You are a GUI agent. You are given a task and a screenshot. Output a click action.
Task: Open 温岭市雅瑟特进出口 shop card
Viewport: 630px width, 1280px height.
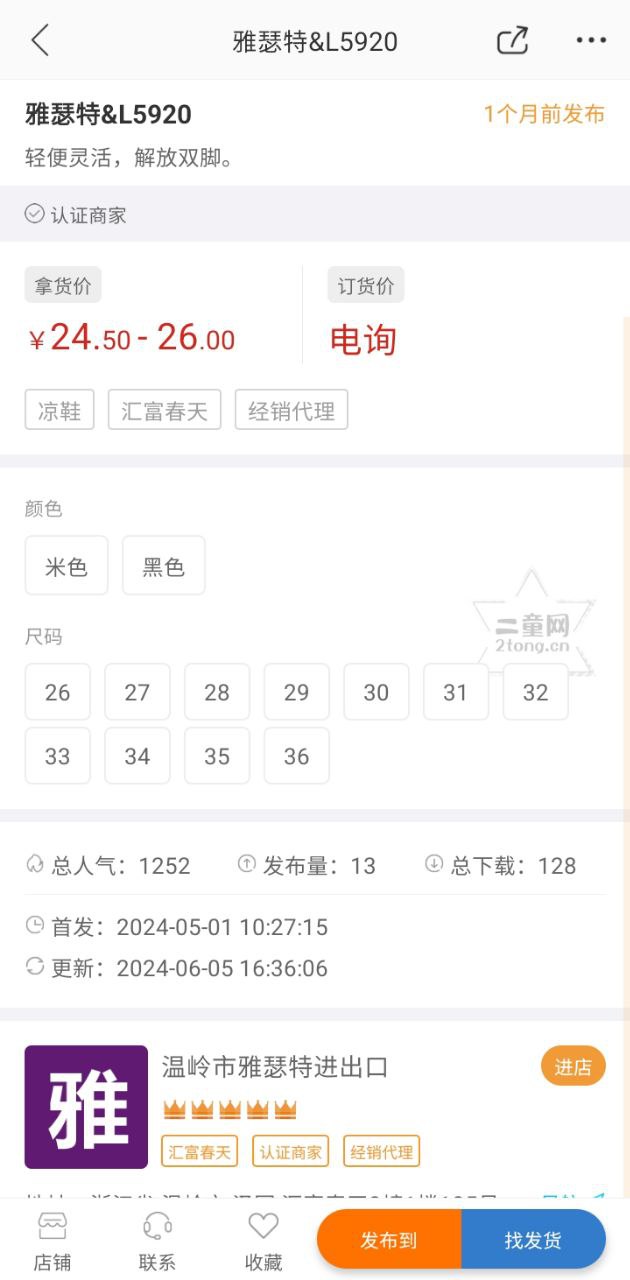[x=275, y=1067]
